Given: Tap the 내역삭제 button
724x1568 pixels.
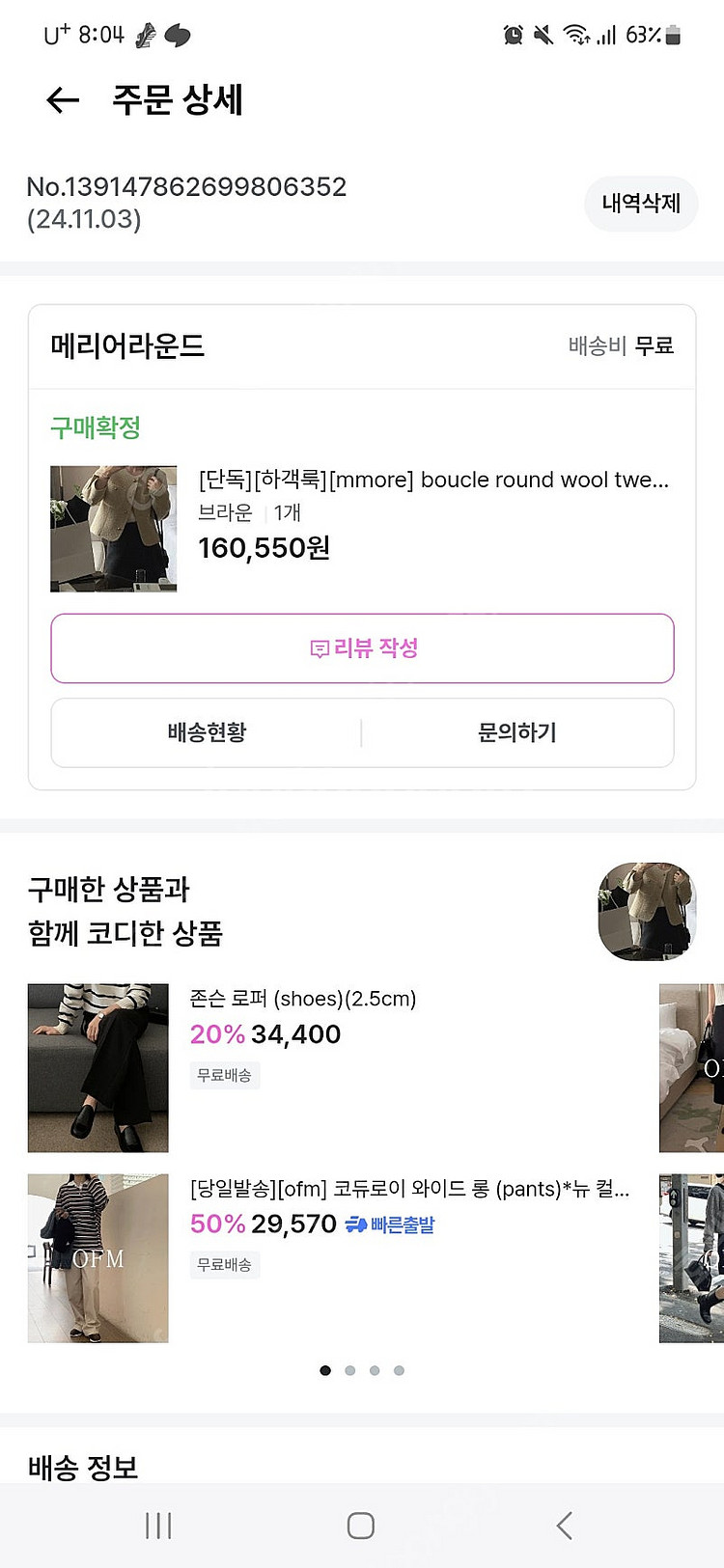Looking at the screenshot, I should tap(641, 204).
